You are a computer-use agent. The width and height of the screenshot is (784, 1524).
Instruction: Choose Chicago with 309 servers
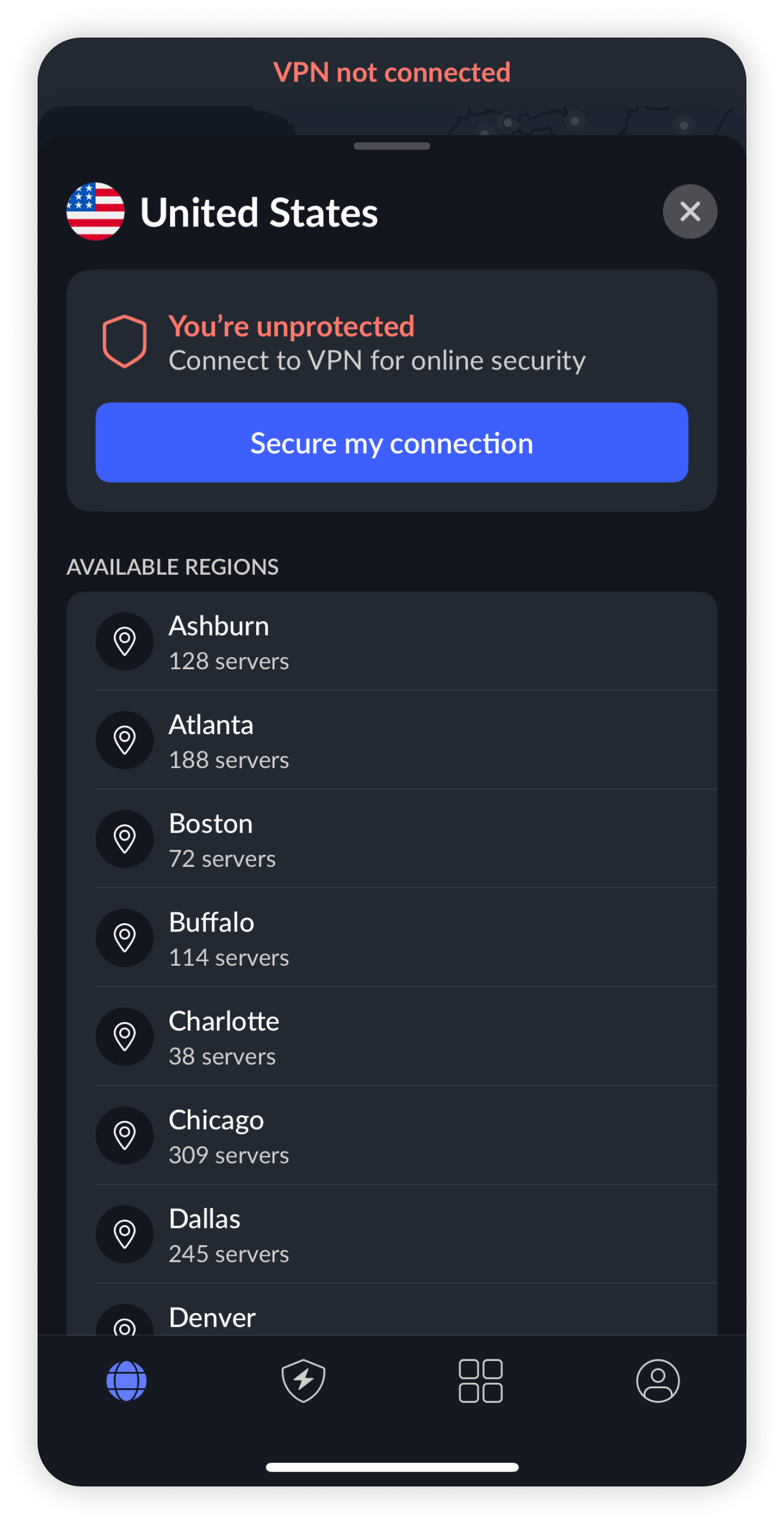391,1136
